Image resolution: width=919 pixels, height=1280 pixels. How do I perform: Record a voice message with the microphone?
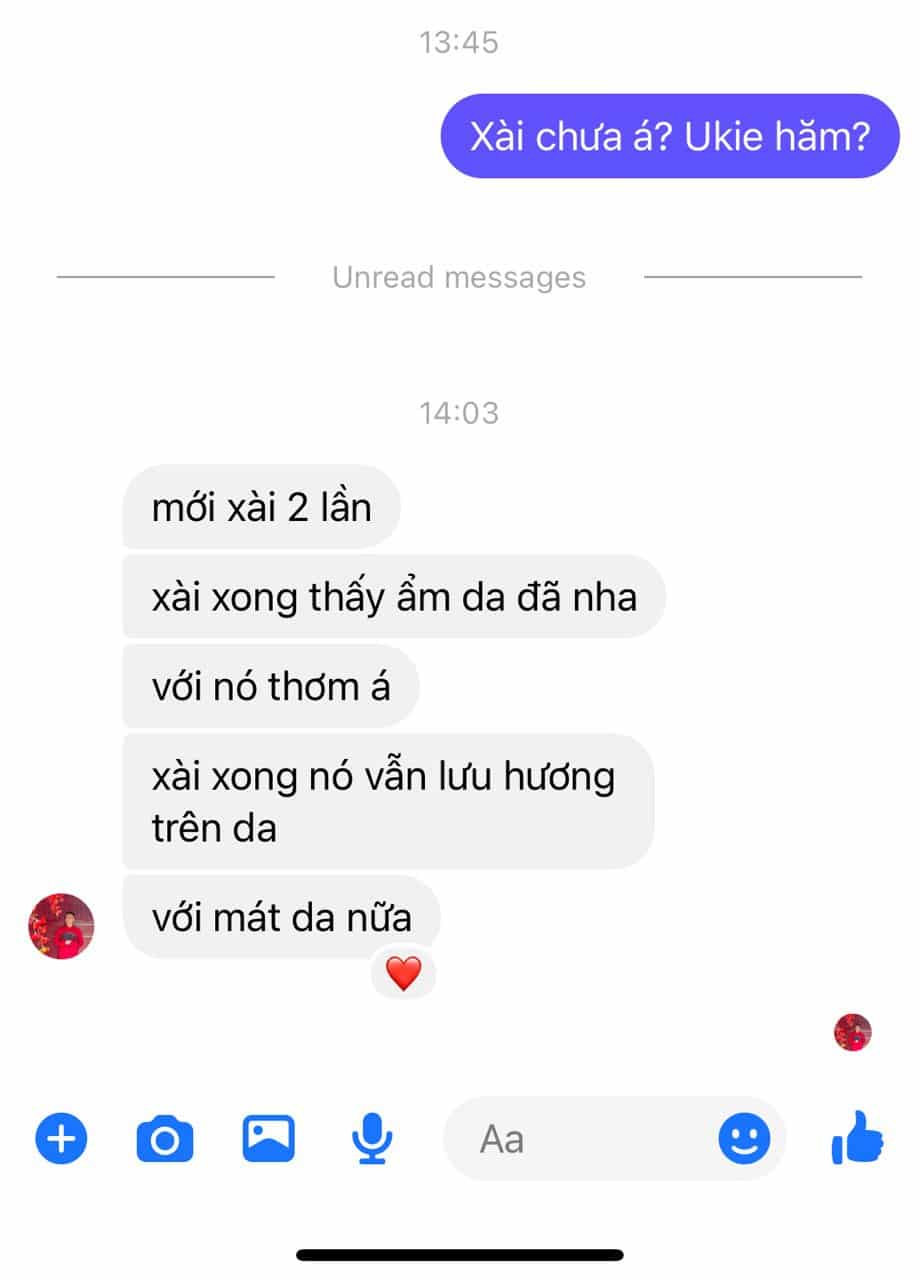(373, 1139)
